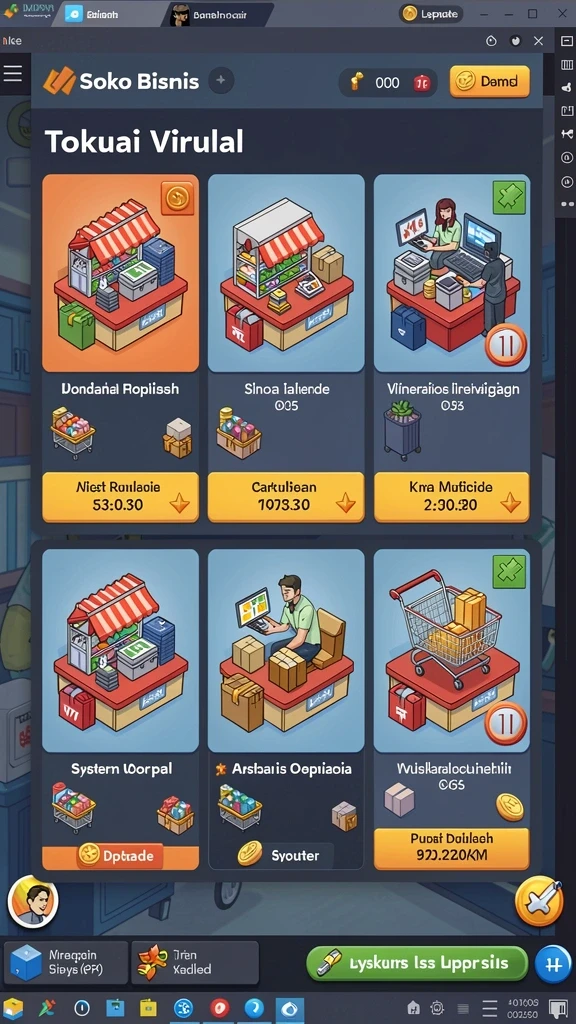Tap the Puoat Daiulaeh 920.220KM button
This screenshot has height=1024, width=576.
click(x=451, y=848)
